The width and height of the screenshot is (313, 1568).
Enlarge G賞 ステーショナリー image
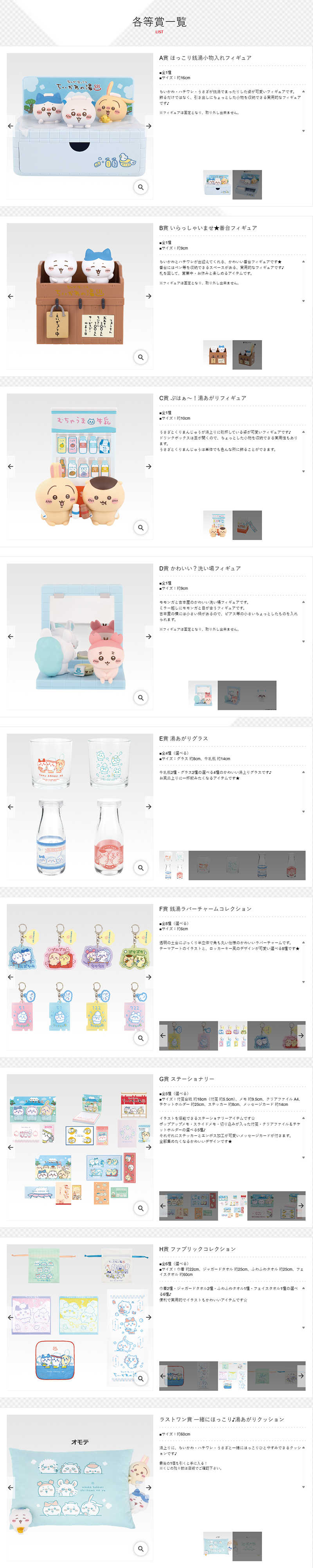click(x=140, y=1208)
